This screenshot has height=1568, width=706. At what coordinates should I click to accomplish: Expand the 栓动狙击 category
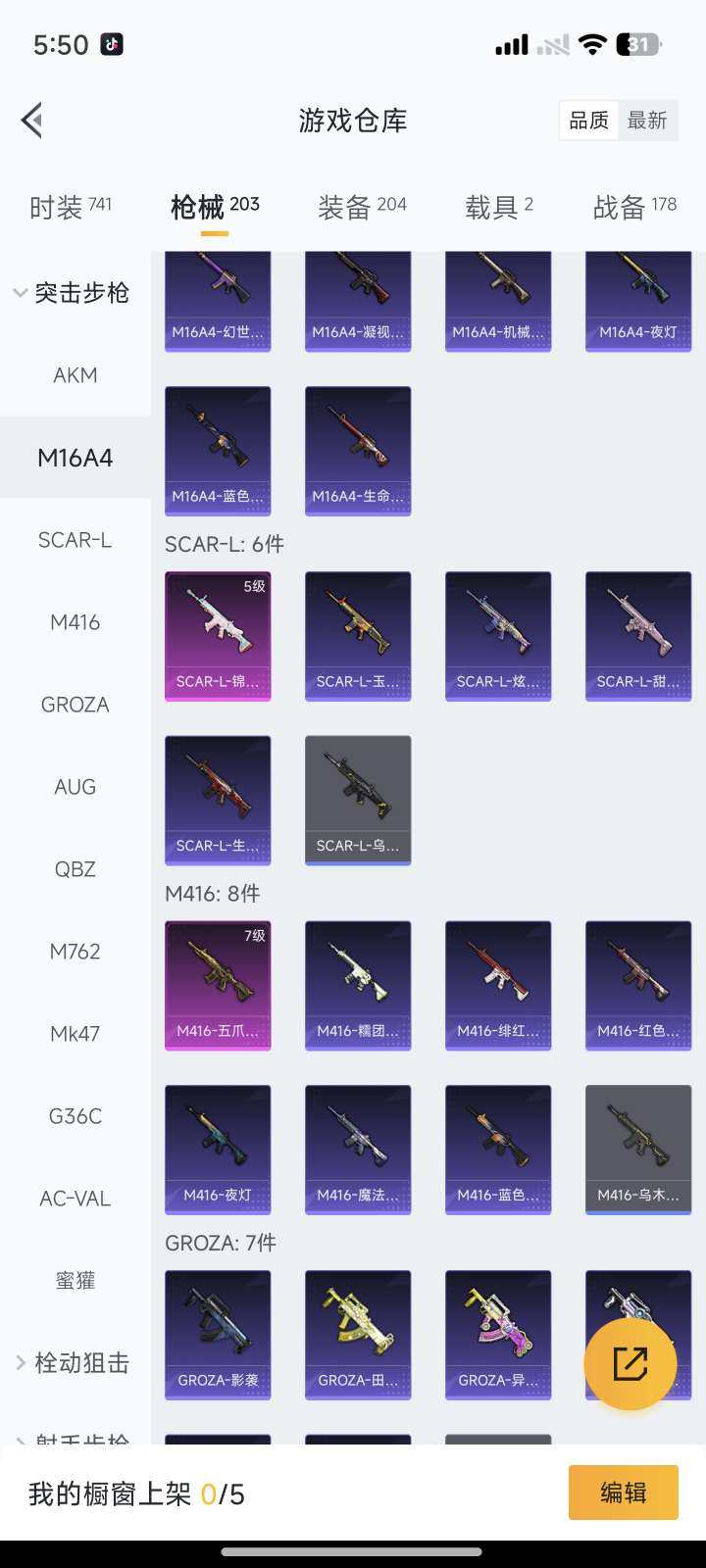73,1363
